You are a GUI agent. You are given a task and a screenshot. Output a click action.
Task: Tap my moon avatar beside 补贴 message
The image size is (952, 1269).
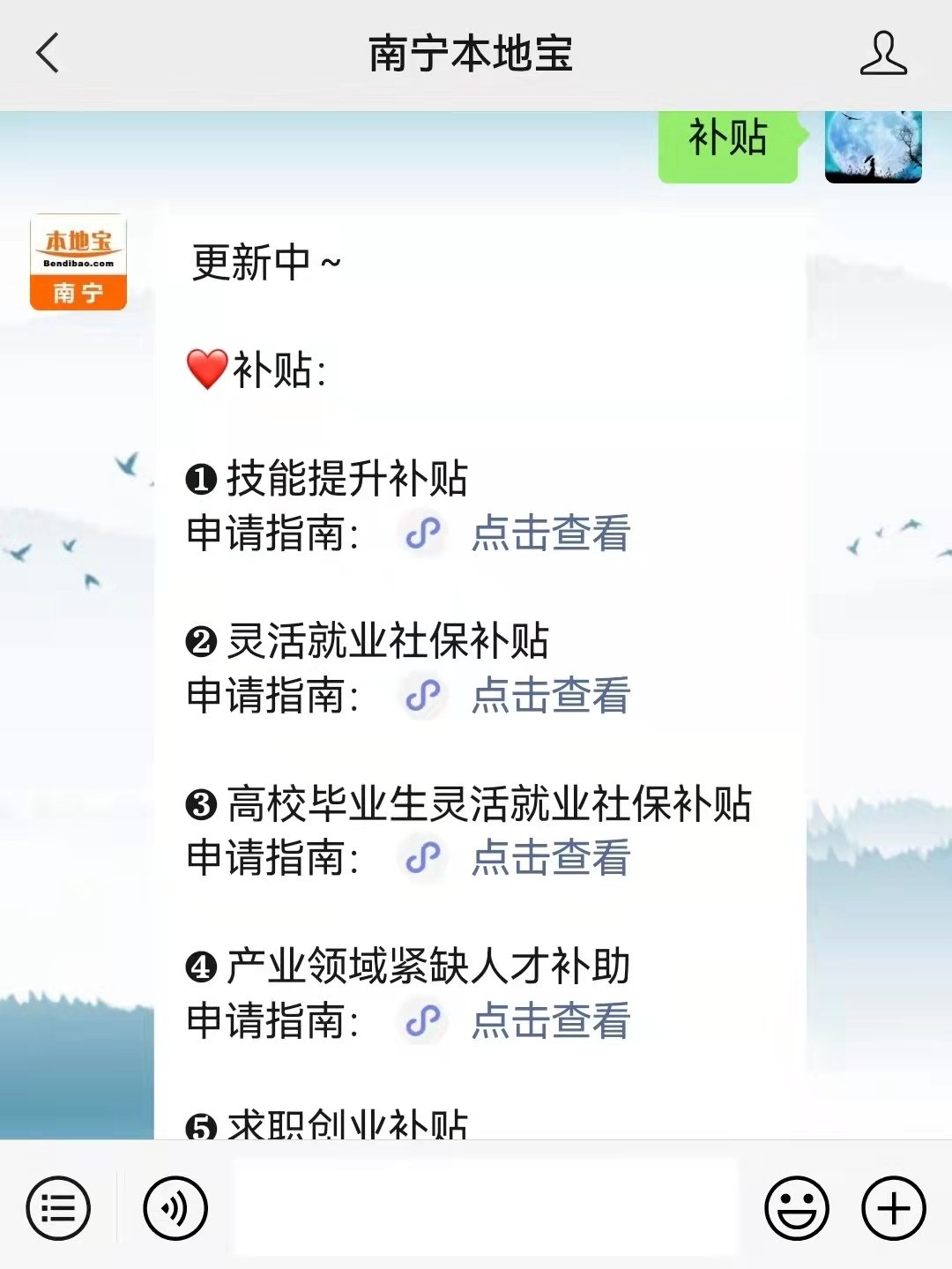click(x=873, y=146)
